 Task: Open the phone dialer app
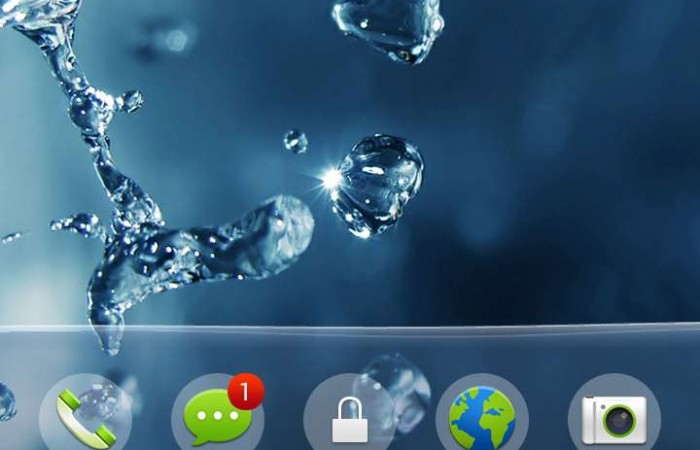click(85, 415)
